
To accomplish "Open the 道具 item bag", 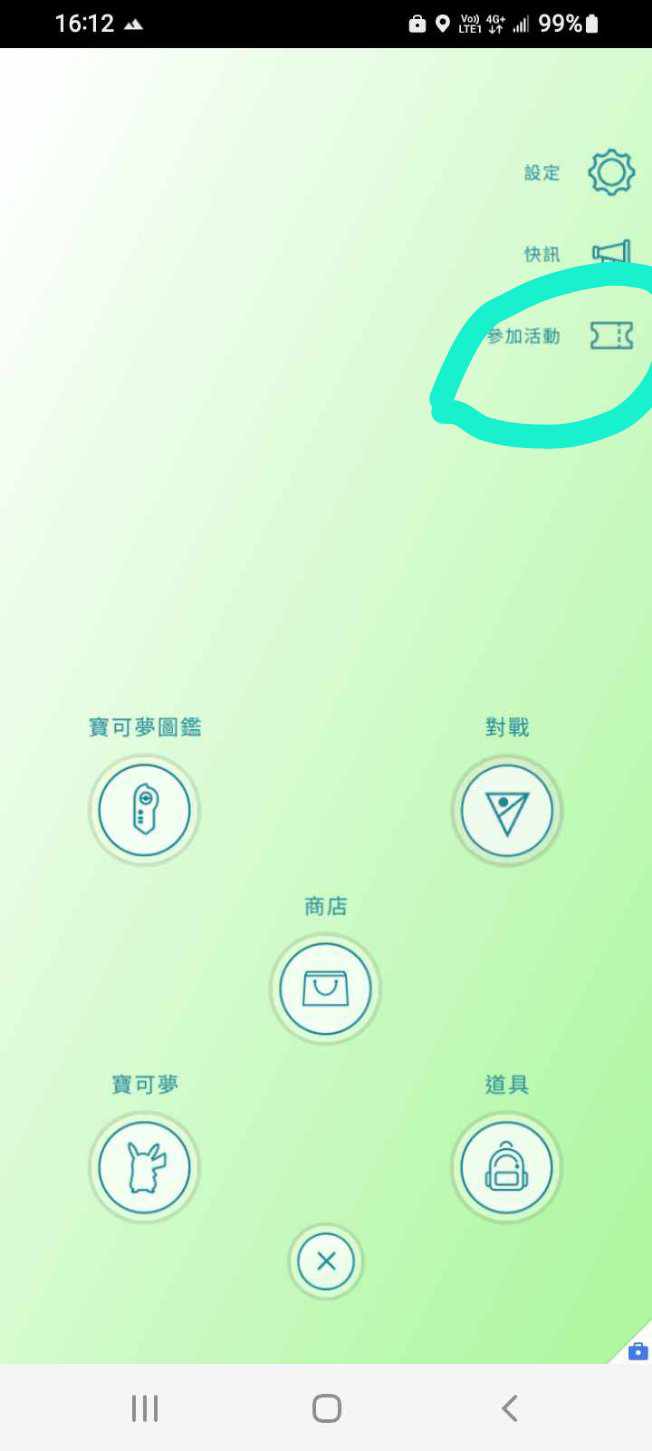I will coord(506,1167).
